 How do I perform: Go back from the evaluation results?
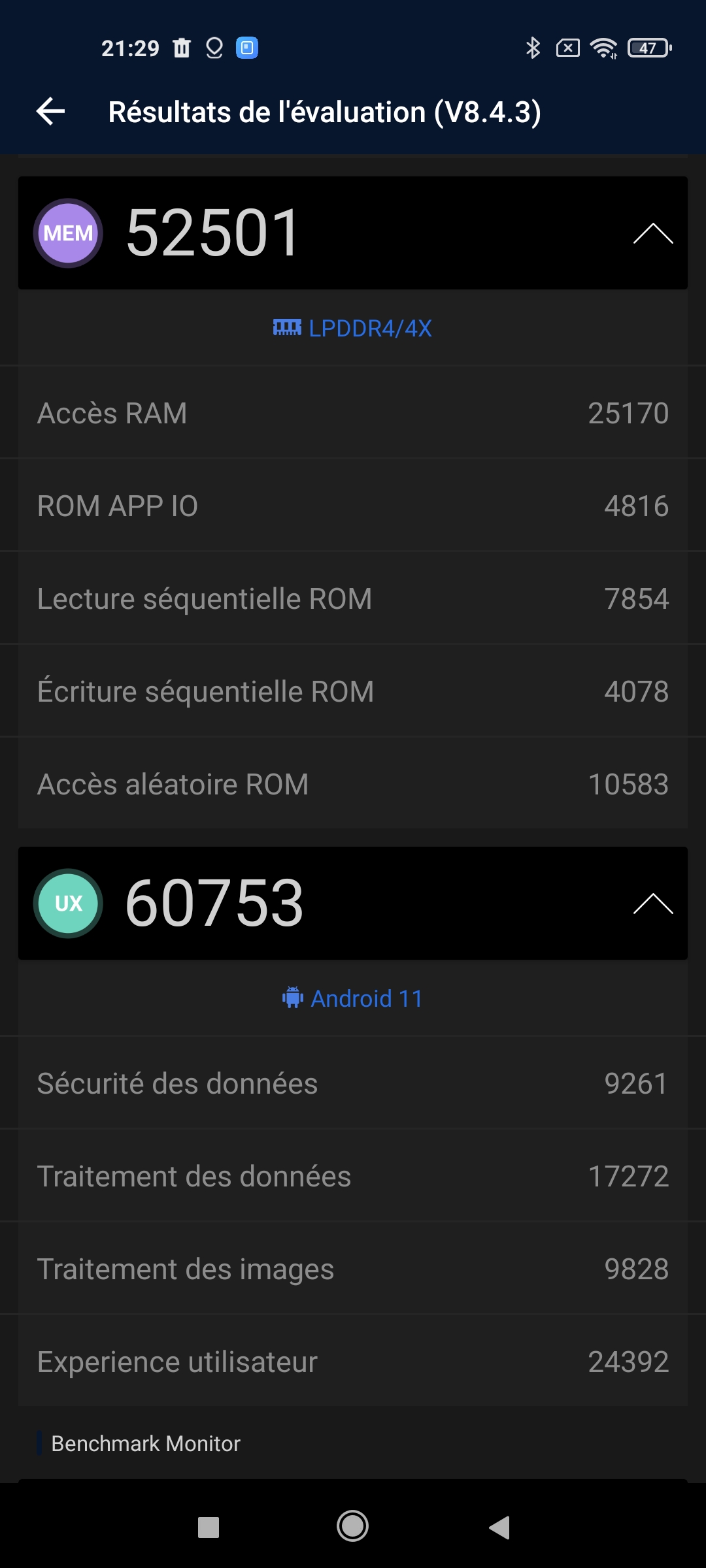click(51, 112)
